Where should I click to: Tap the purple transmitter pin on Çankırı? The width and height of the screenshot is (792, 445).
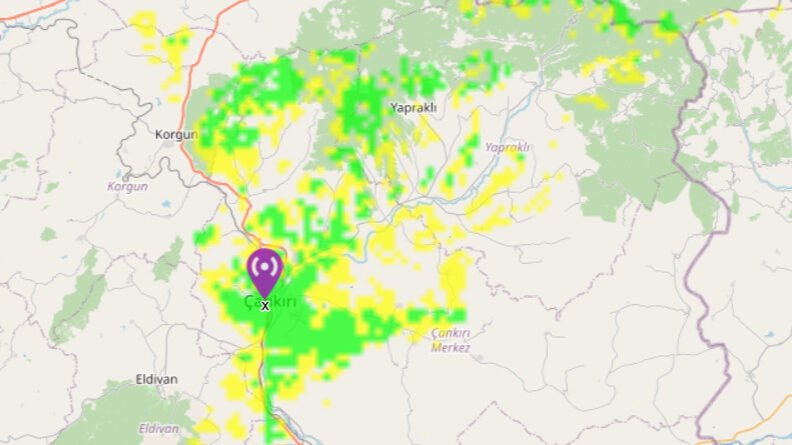coord(265,270)
